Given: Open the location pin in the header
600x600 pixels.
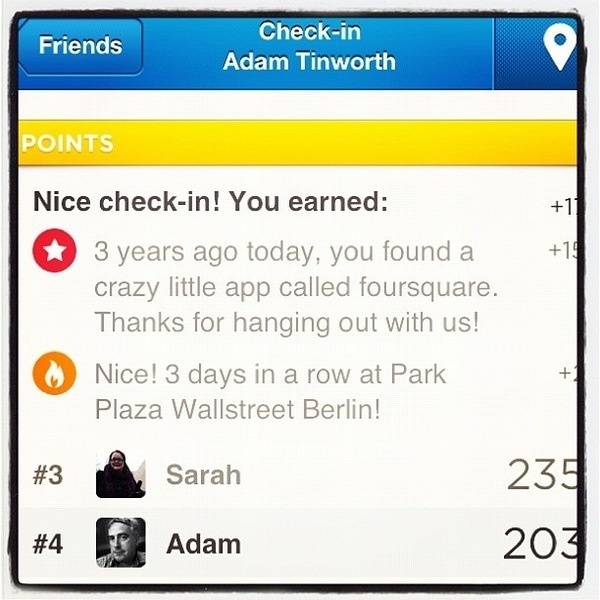Looking at the screenshot, I should (557, 47).
